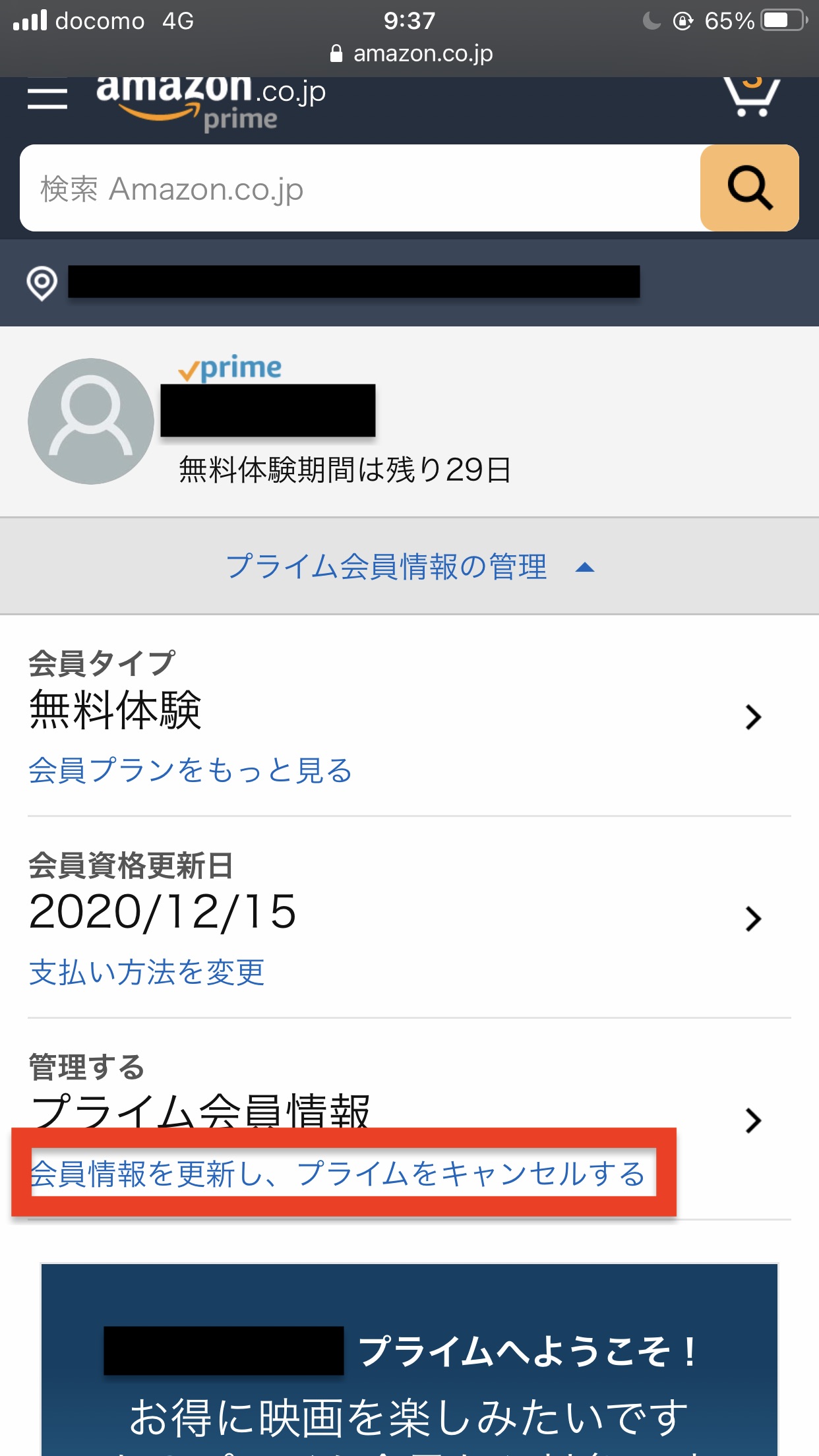Focus the 検索 Amazon.co.jp search field
The image size is (819, 1456).
pyautogui.click(x=359, y=189)
